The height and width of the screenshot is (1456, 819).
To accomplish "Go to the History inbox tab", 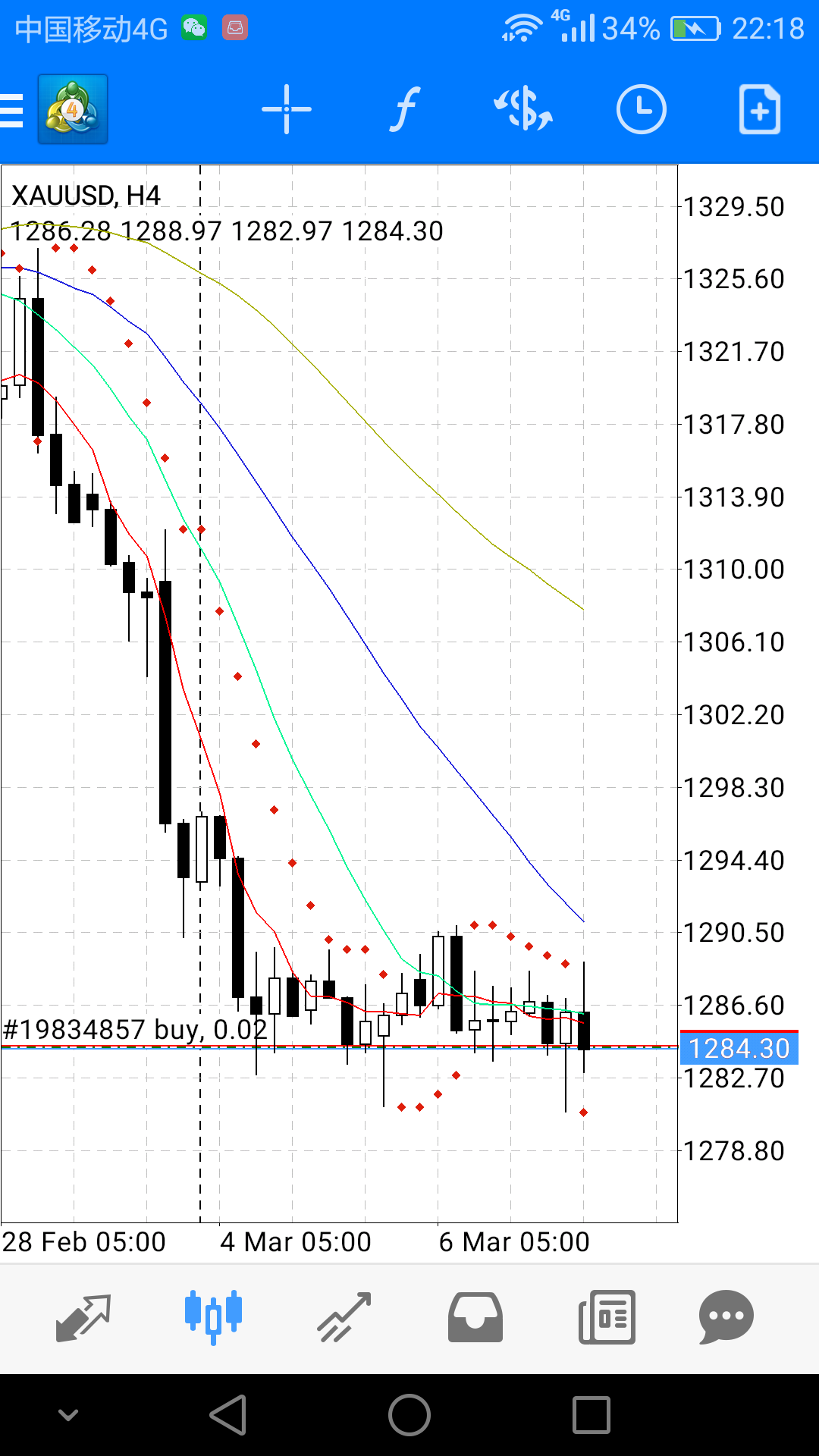I will pyautogui.click(x=475, y=1318).
